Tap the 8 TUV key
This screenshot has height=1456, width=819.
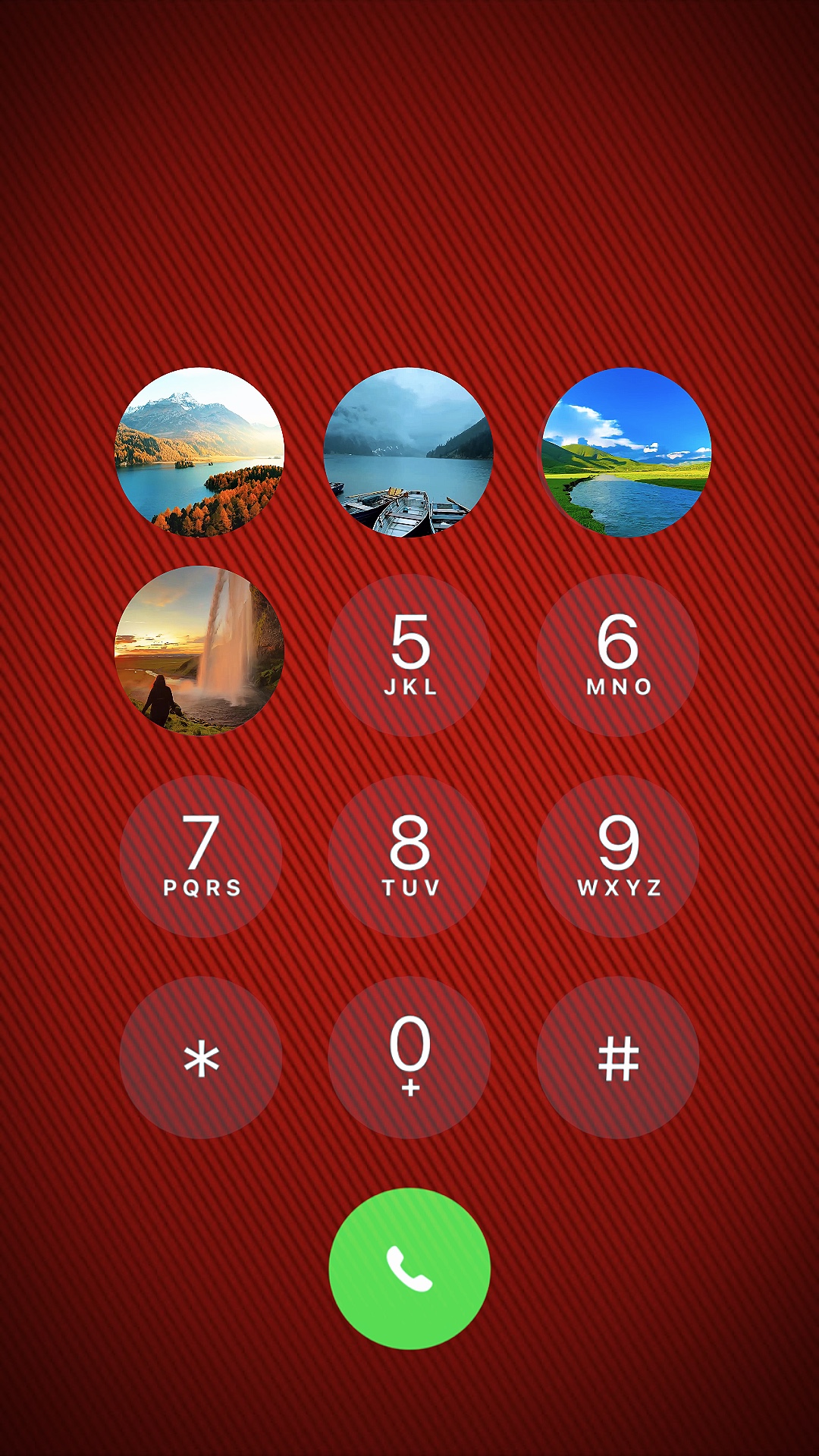coord(409,855)
